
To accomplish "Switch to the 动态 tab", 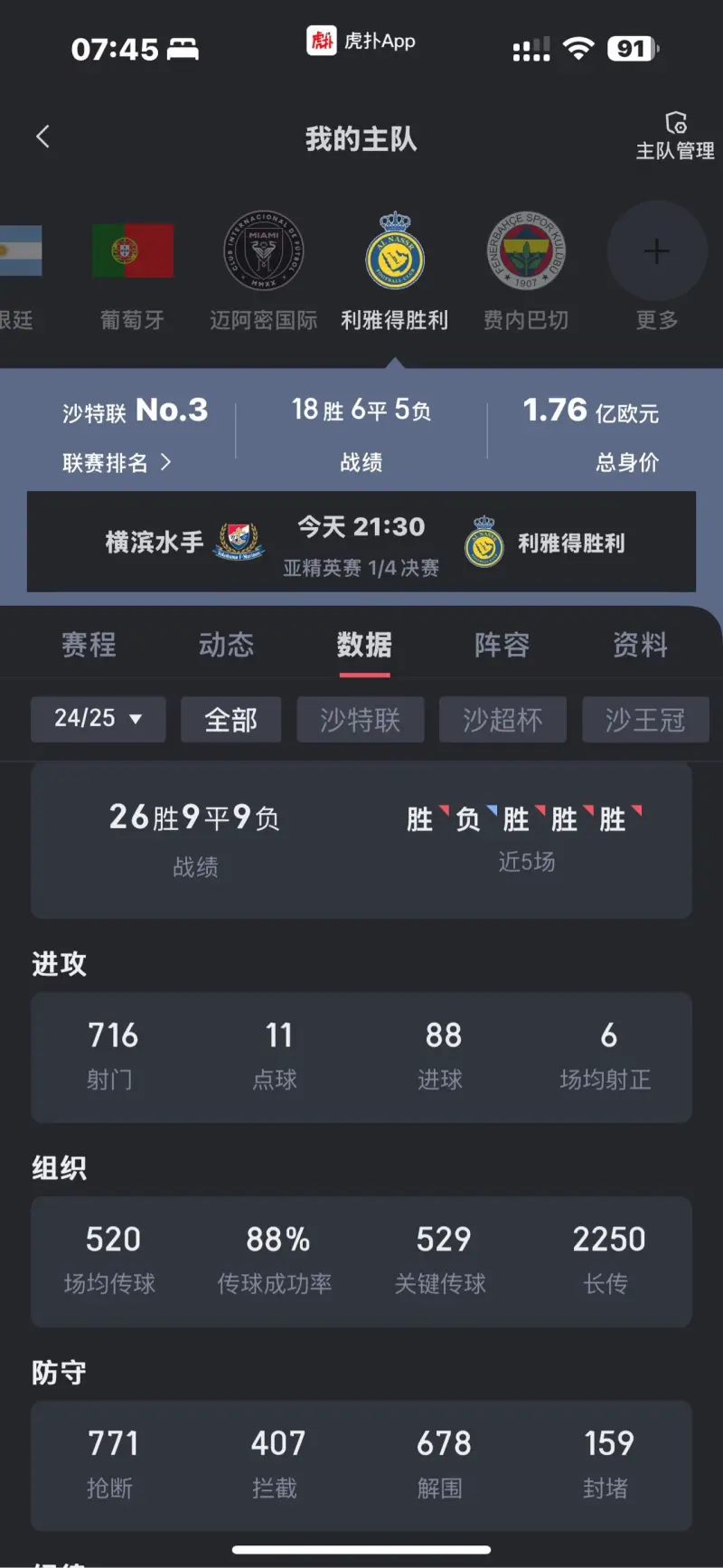I will click(226, 645).
